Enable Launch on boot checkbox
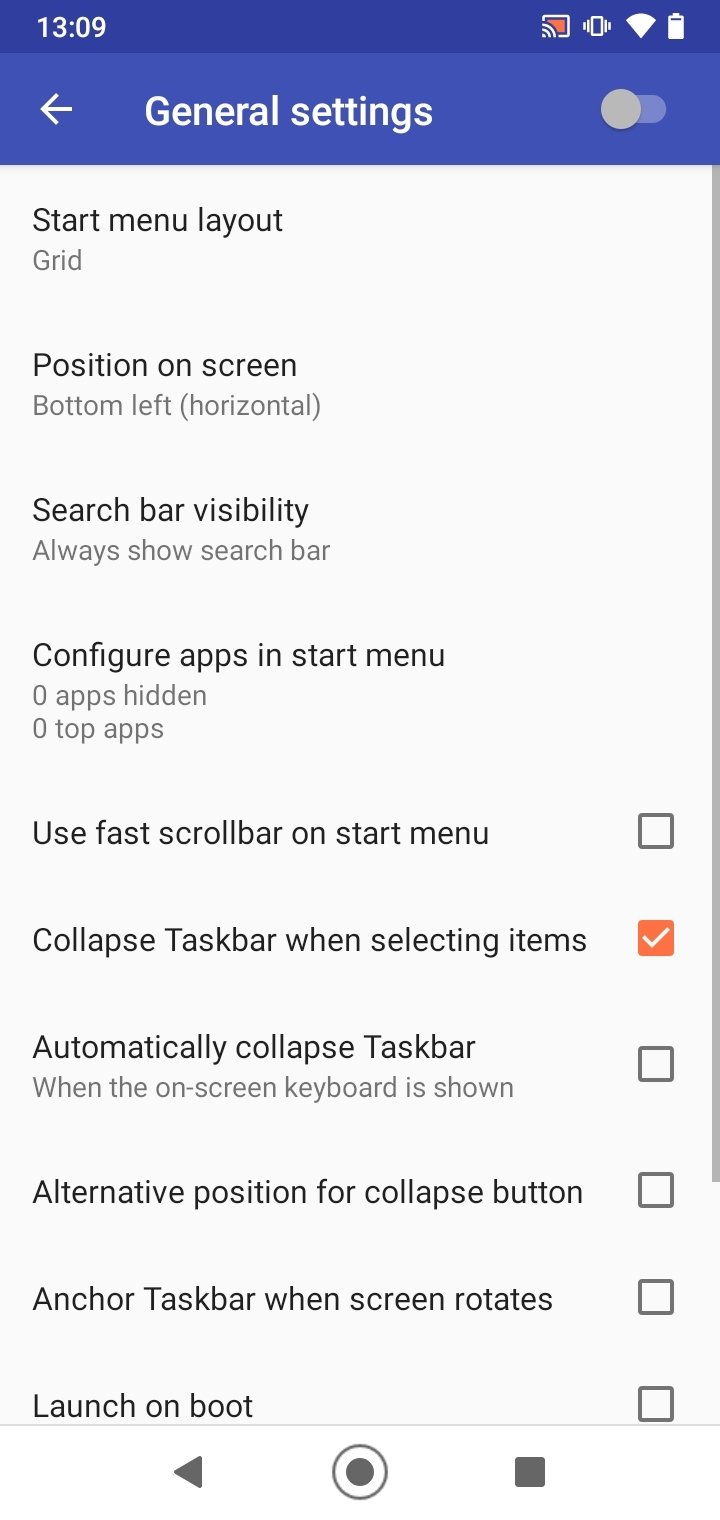The height and width of the screenshot is (1520, 720). pos(656,1403)
